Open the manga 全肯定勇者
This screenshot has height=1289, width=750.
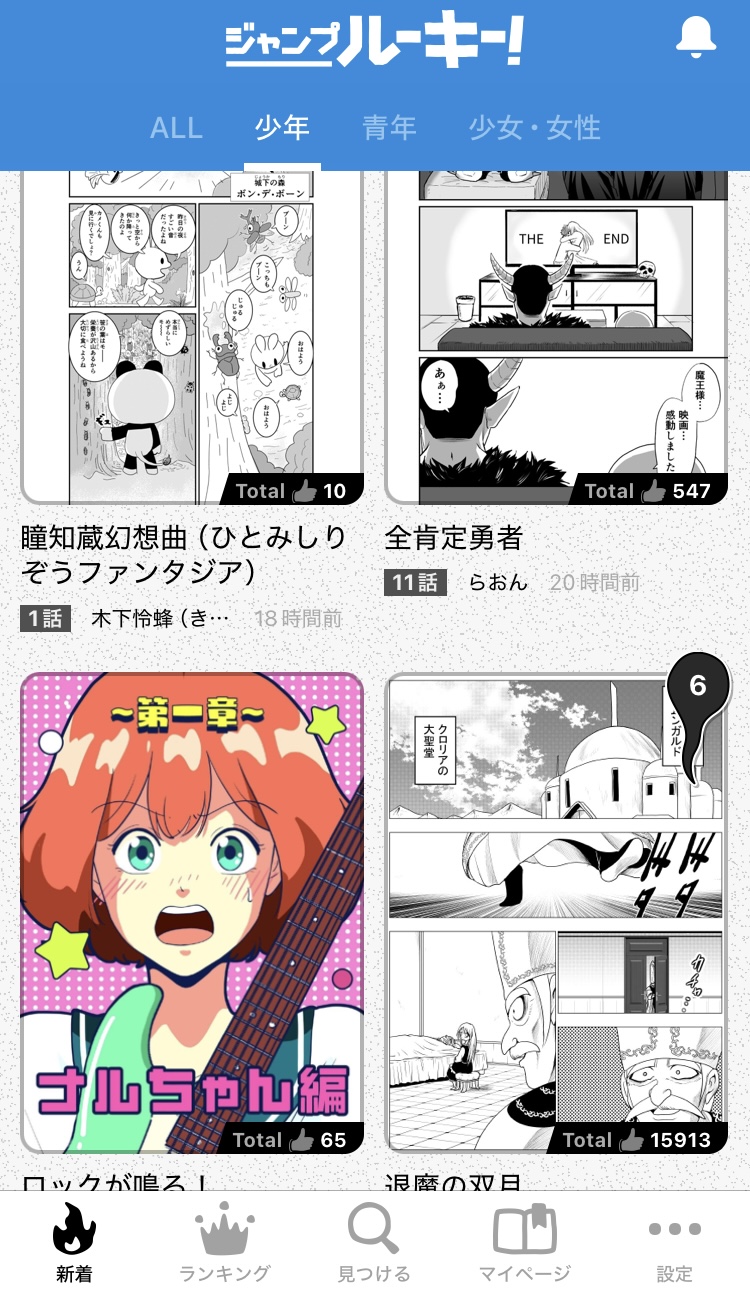coord(556,340)
